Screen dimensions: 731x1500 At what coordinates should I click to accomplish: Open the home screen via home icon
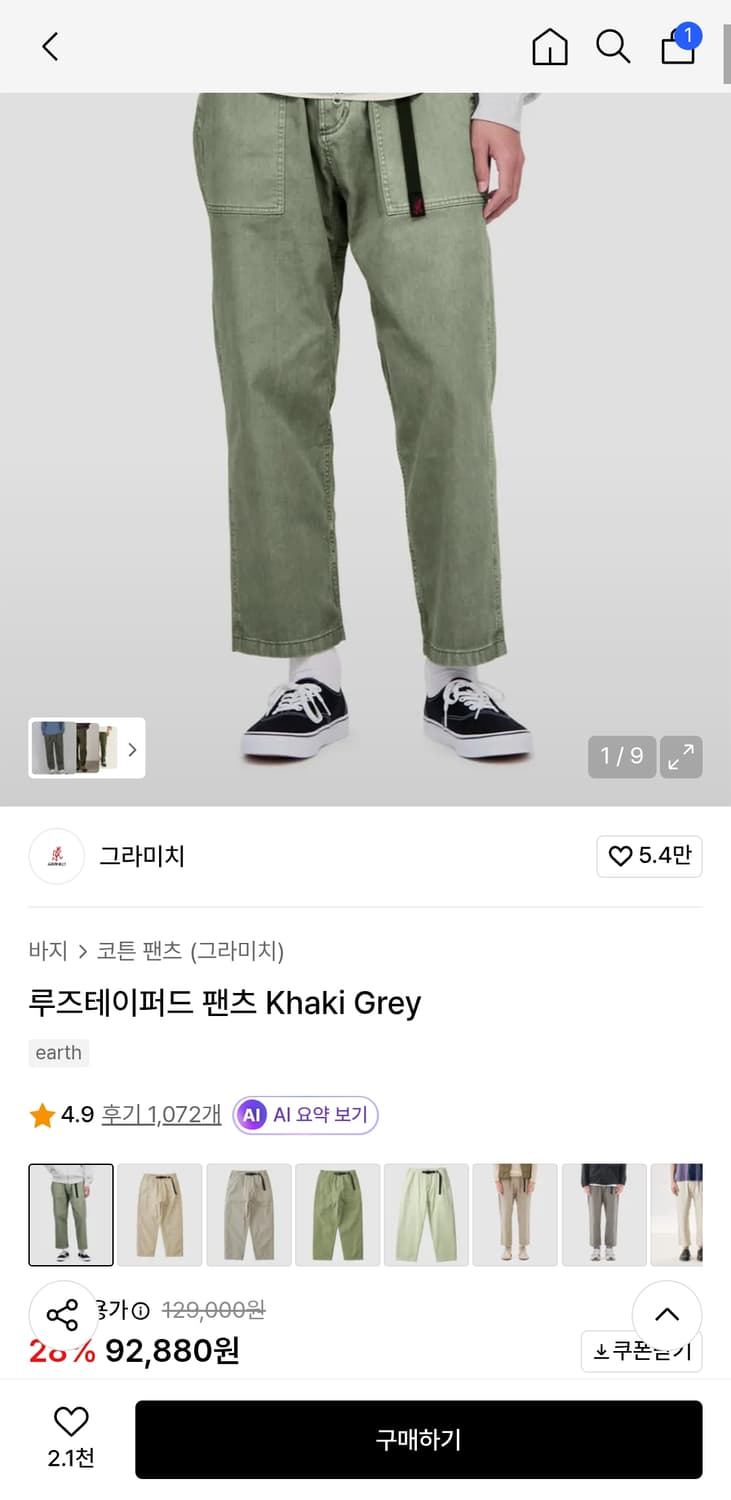[549, 46]
